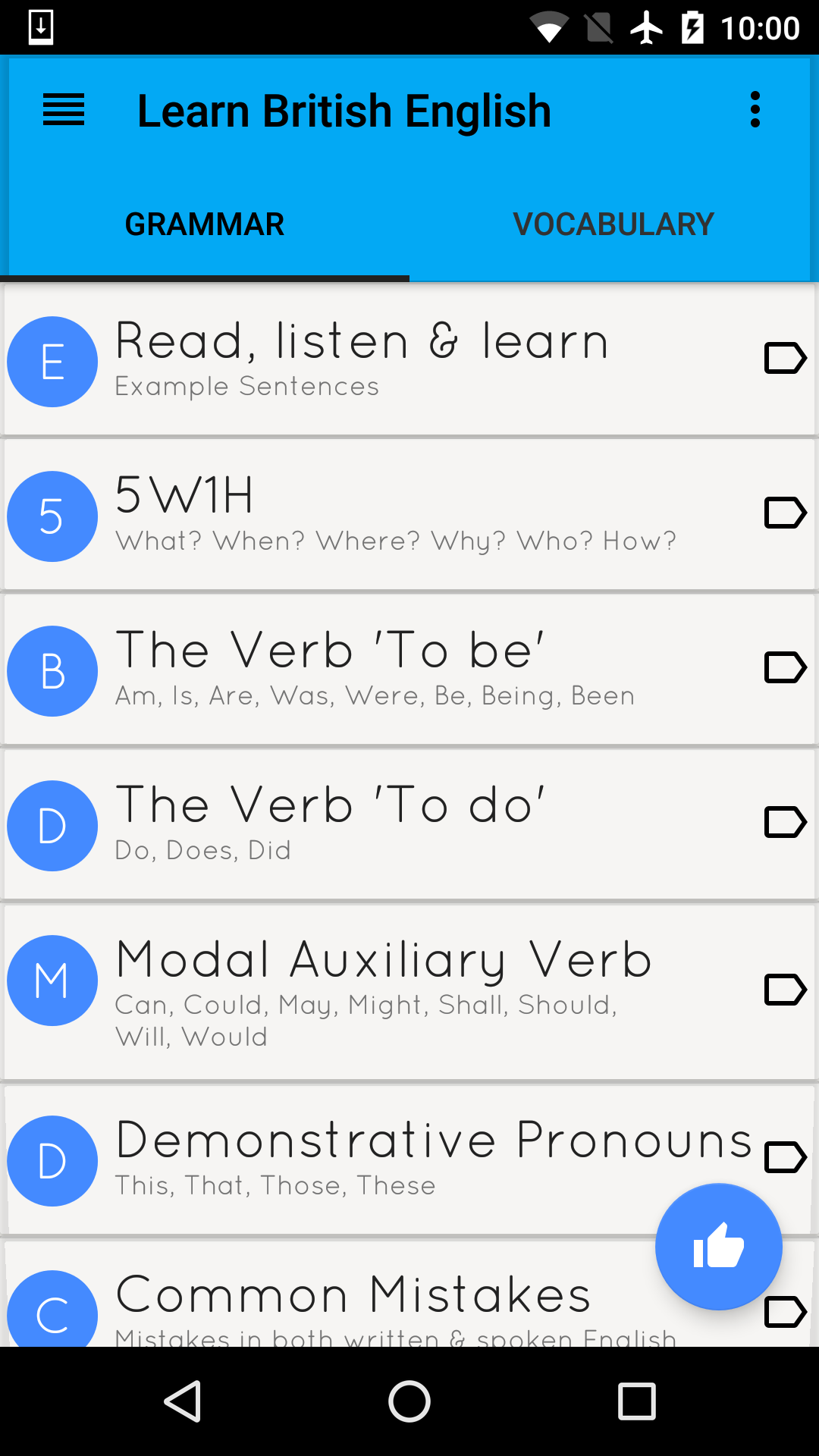Image resolution: width=819 pixels, height=1456 pixels.
Task: Tag the 5W1H lesson with its label icon
Action: click(784, 513)
